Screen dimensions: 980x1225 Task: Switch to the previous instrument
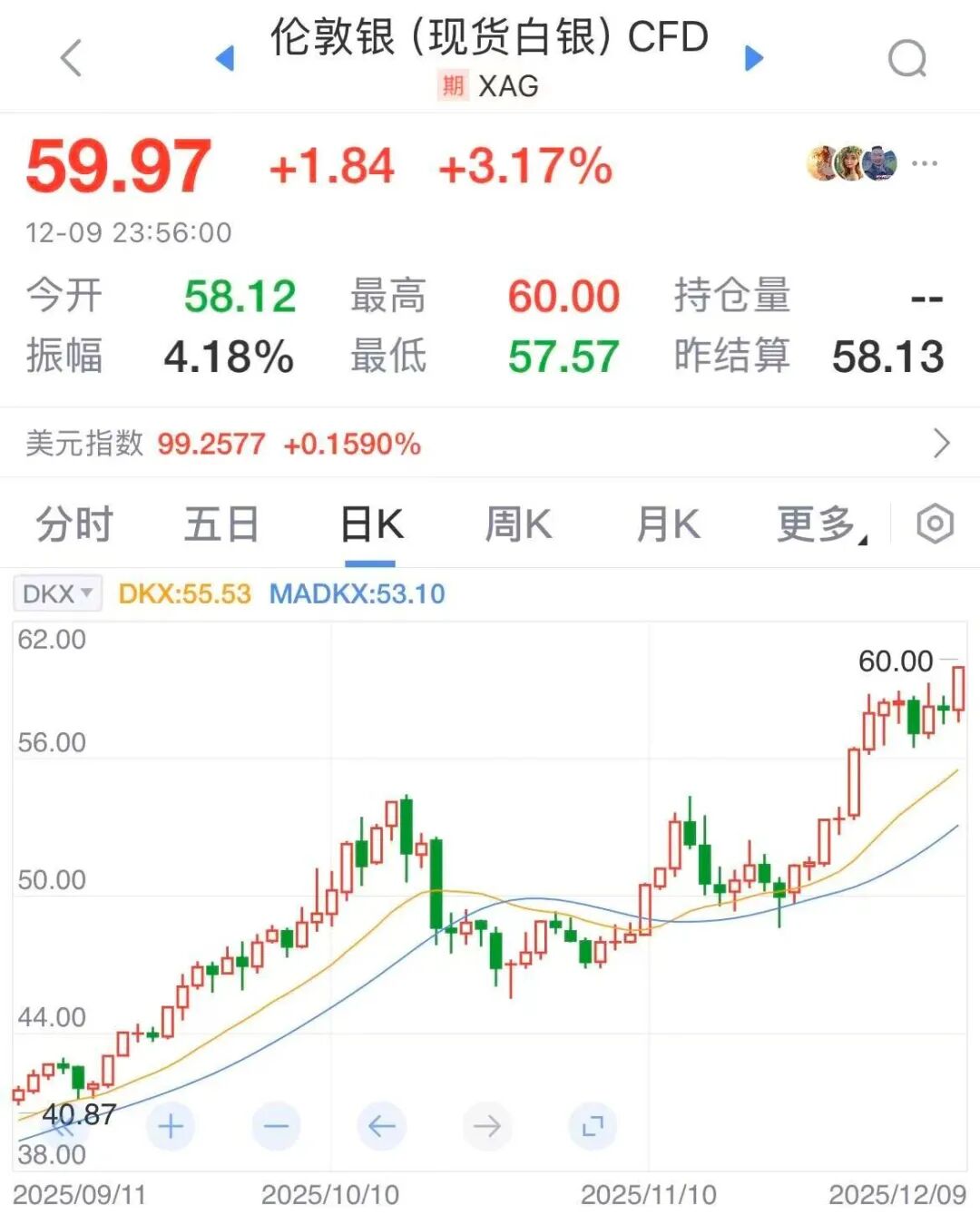[x=225, y=59]
